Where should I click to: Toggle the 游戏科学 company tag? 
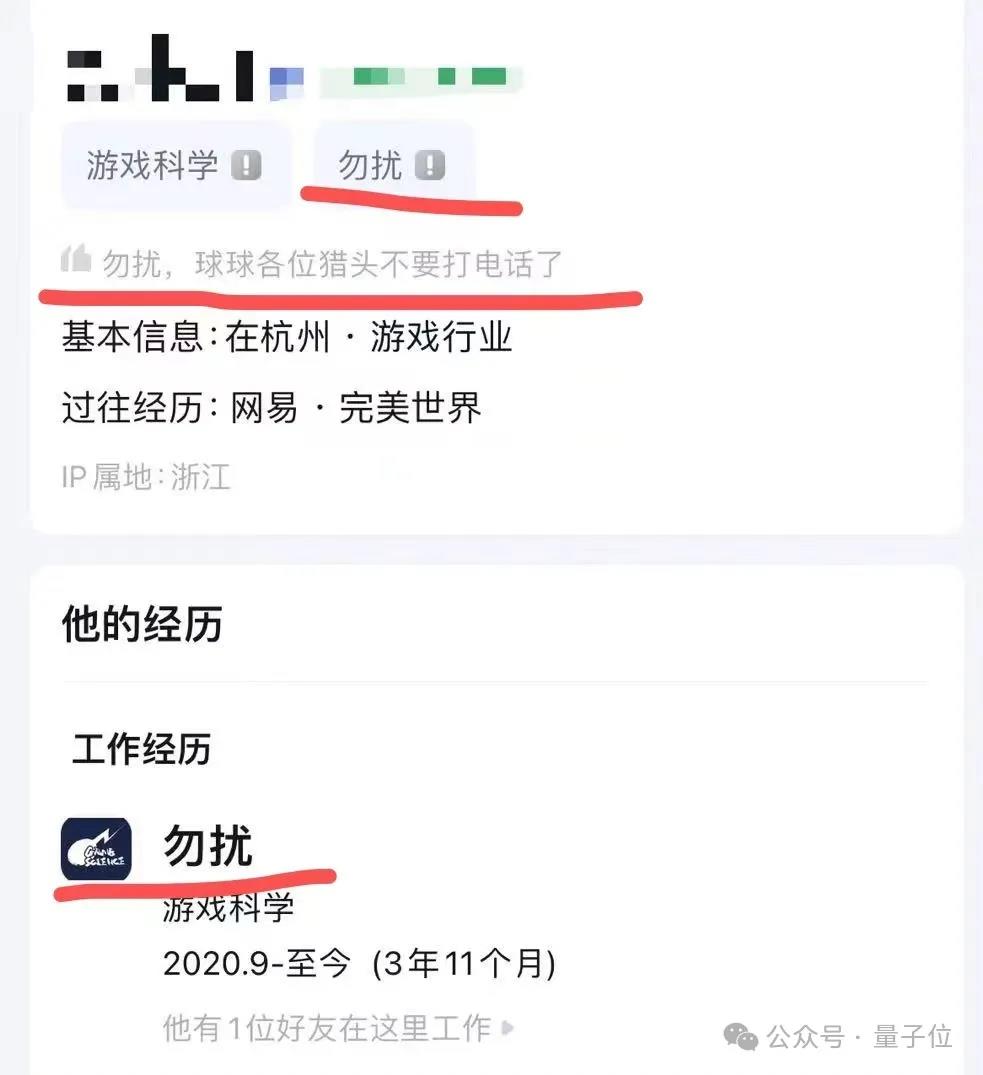tap(175, 166)
